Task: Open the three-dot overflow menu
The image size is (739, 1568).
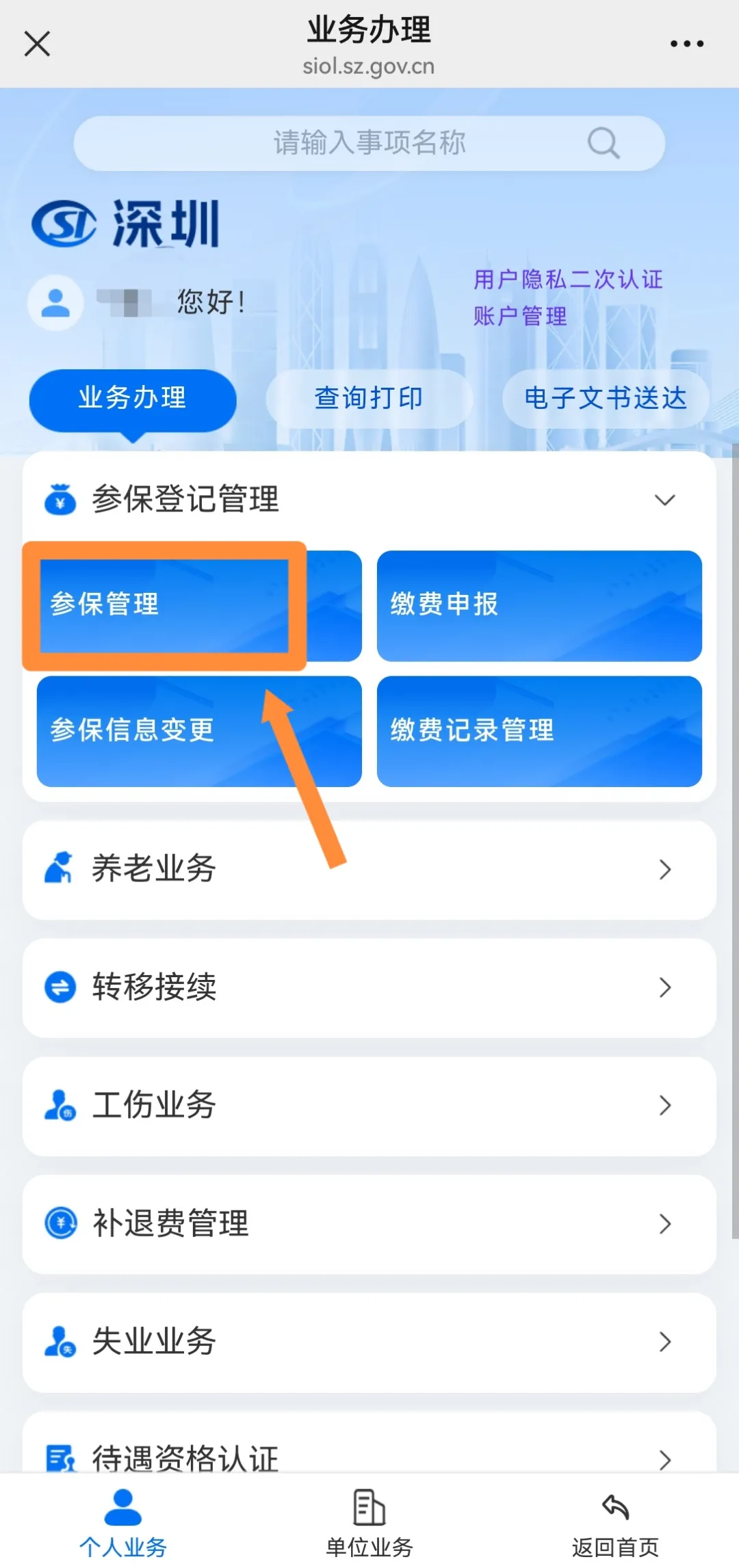Action: tap(686, 44)
